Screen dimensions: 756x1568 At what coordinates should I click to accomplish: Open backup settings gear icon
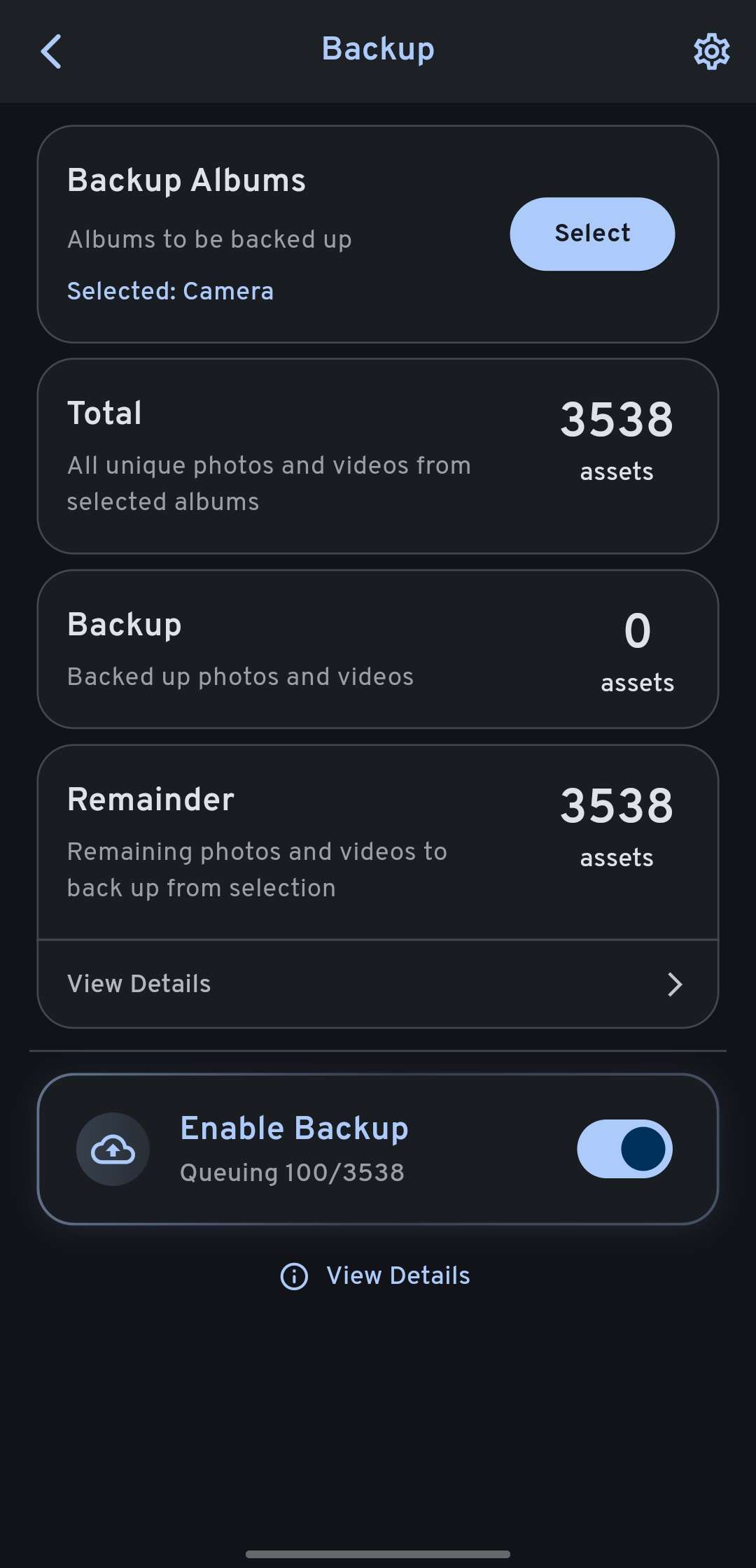tap(711, 51)
